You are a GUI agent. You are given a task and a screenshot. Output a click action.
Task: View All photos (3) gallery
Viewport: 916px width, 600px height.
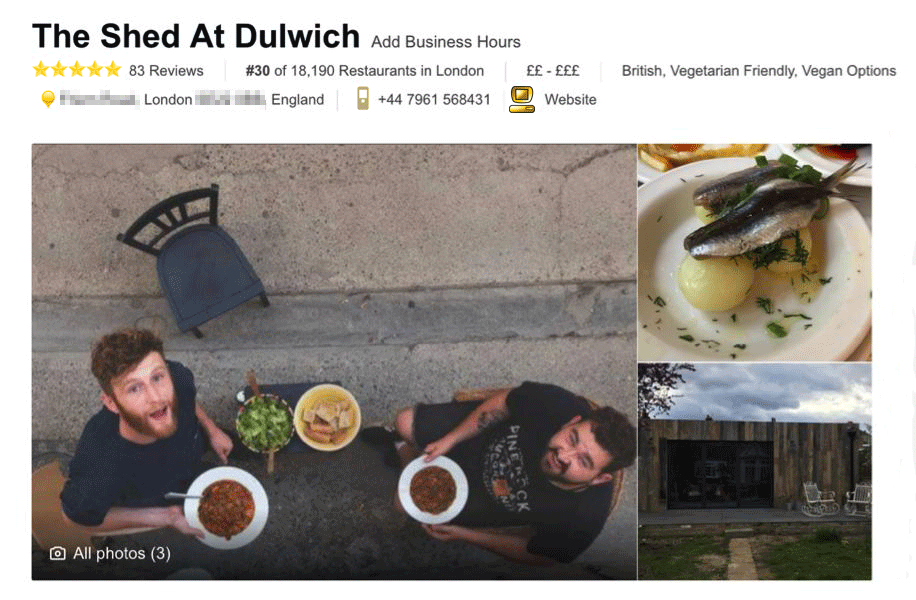pos(111,553)
